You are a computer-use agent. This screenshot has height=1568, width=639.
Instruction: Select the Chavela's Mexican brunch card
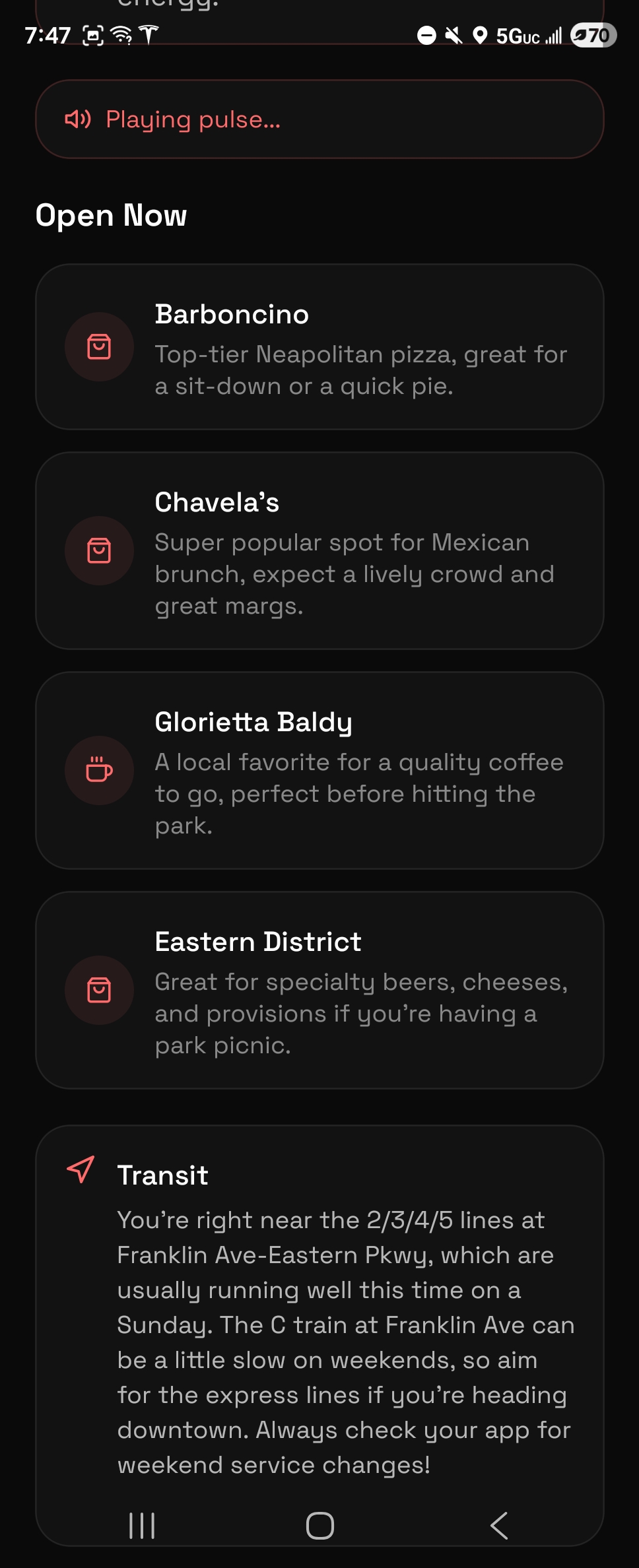pyautogui.click(x=319, y=551)
